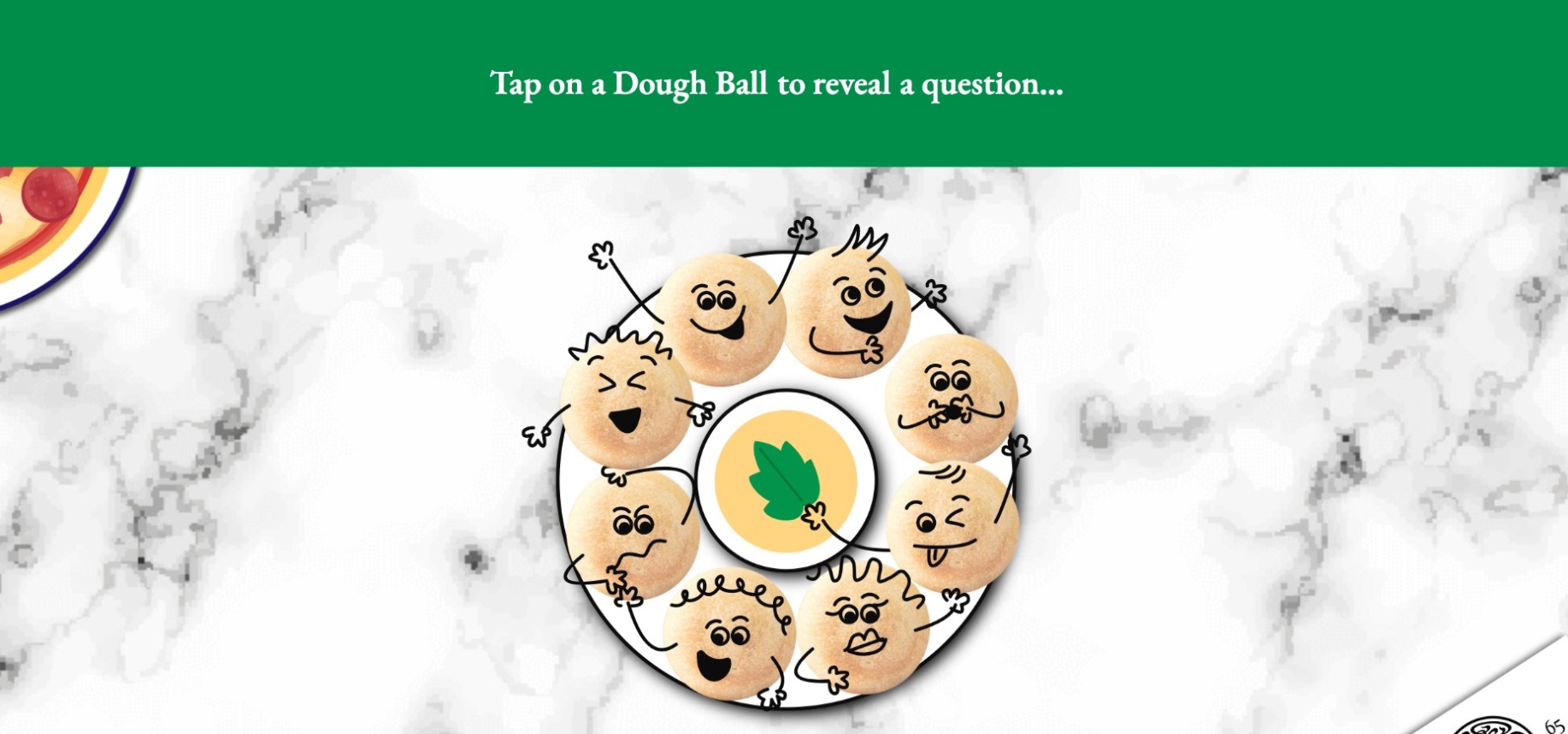
Task: Tap the dough ball with lips and eyelashes
Action: [x=864, y=625]
